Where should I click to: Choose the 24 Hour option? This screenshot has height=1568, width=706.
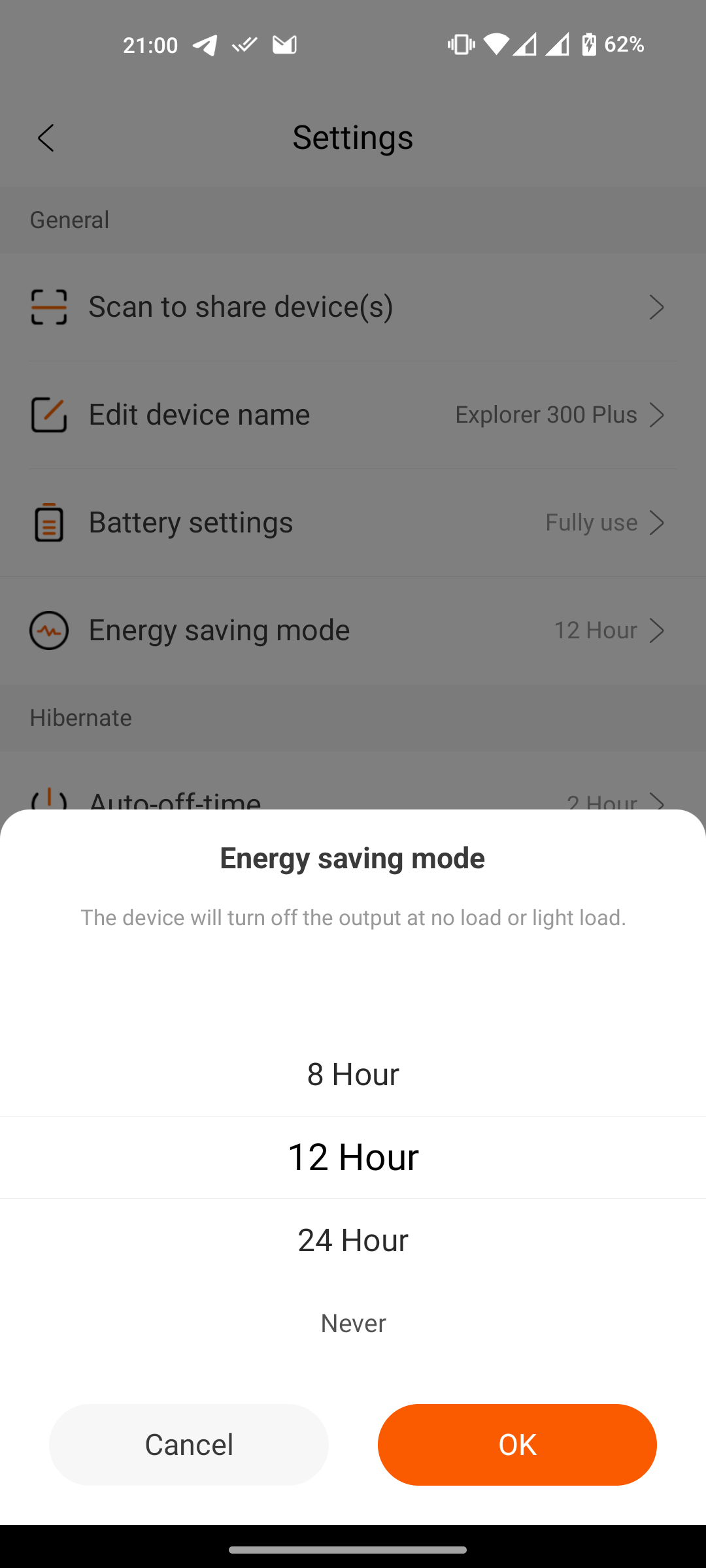coord(353,1240)
